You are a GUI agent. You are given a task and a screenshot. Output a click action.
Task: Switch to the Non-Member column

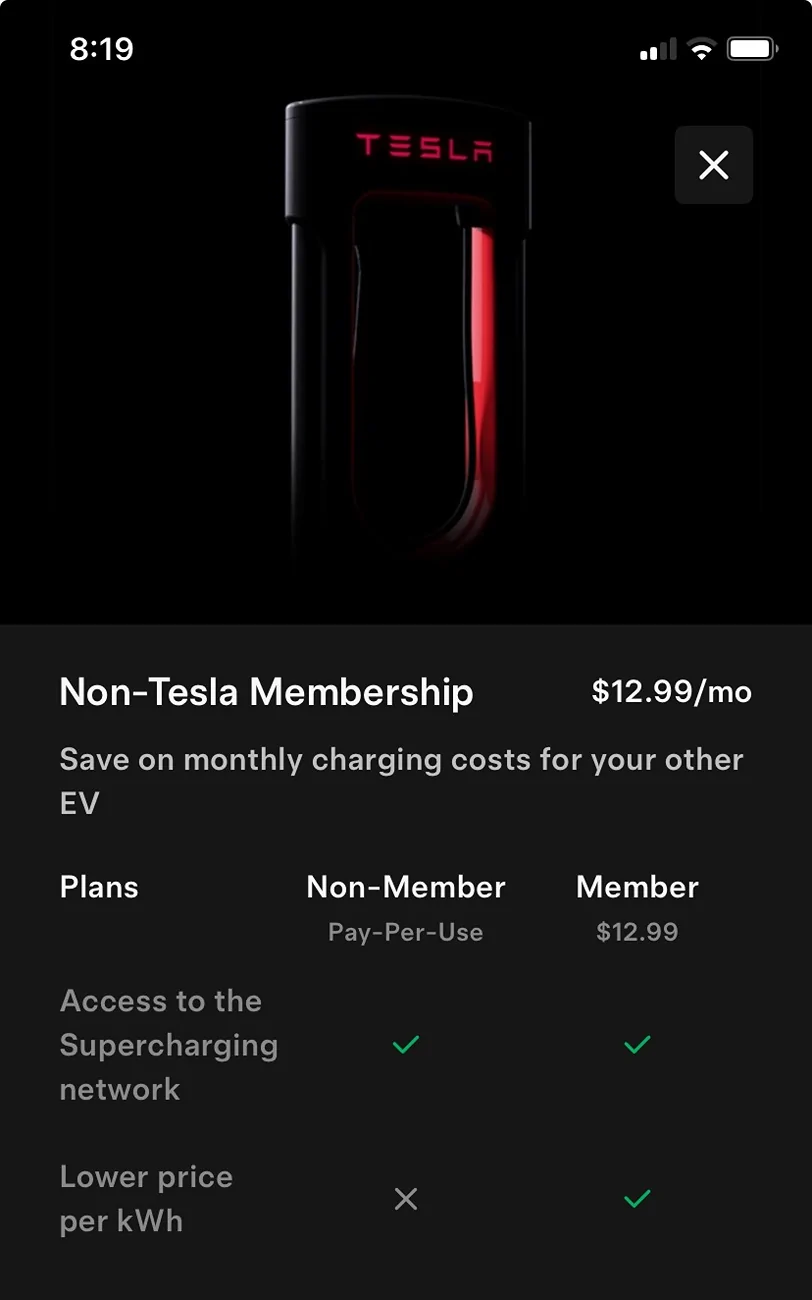coord(405,887)
